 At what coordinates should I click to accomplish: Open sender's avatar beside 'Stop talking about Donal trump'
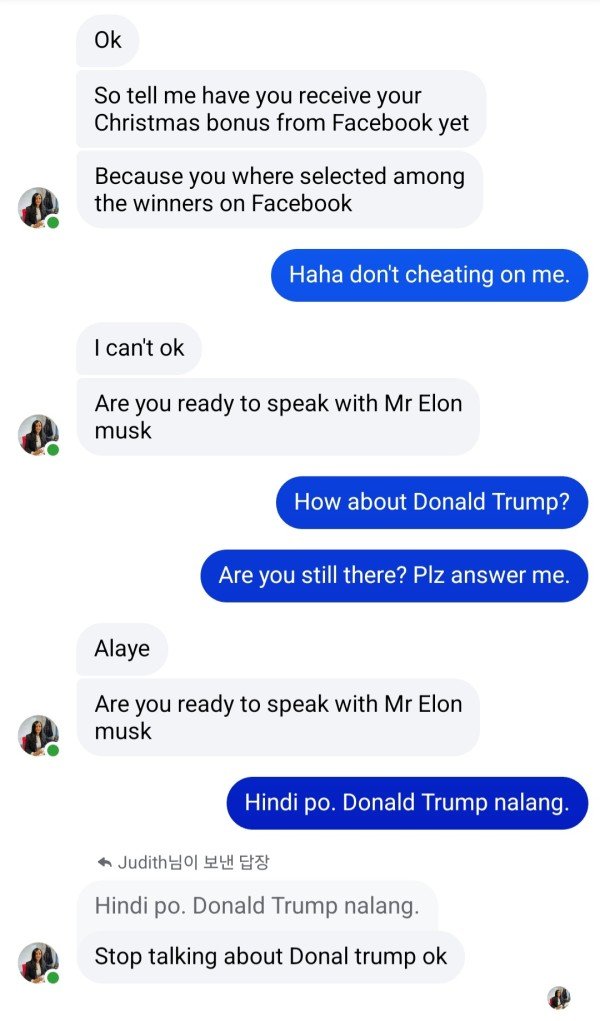coord(38,962)
